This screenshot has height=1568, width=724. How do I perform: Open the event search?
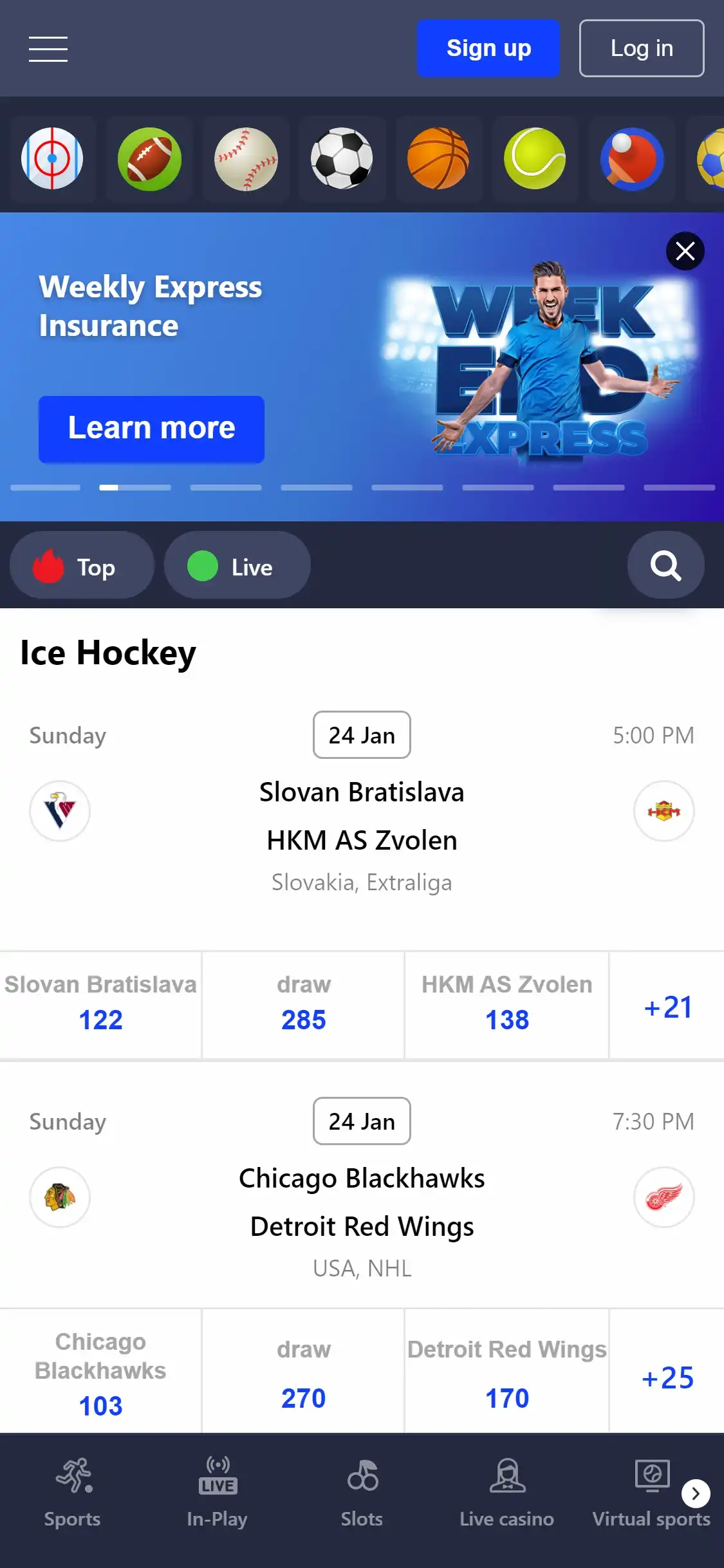tap(665, 566)
